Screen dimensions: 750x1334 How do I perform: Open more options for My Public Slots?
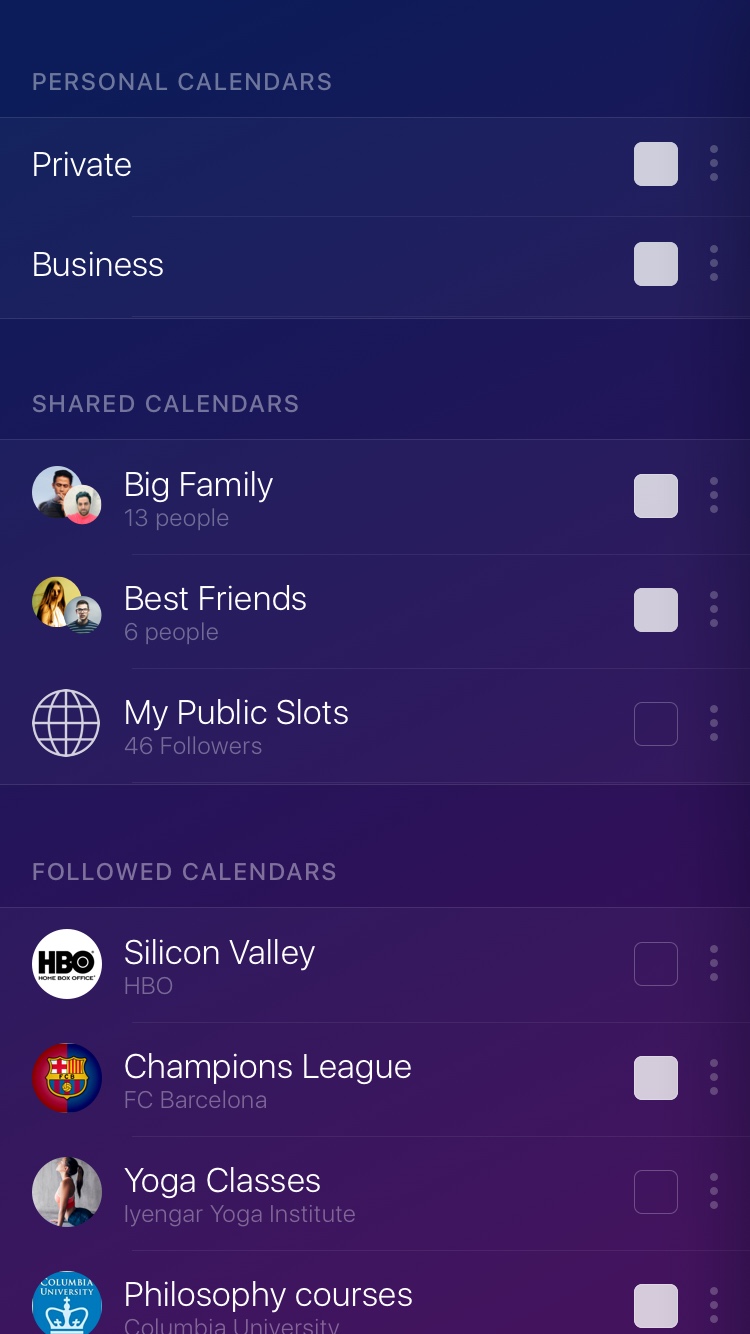point(713,724)
